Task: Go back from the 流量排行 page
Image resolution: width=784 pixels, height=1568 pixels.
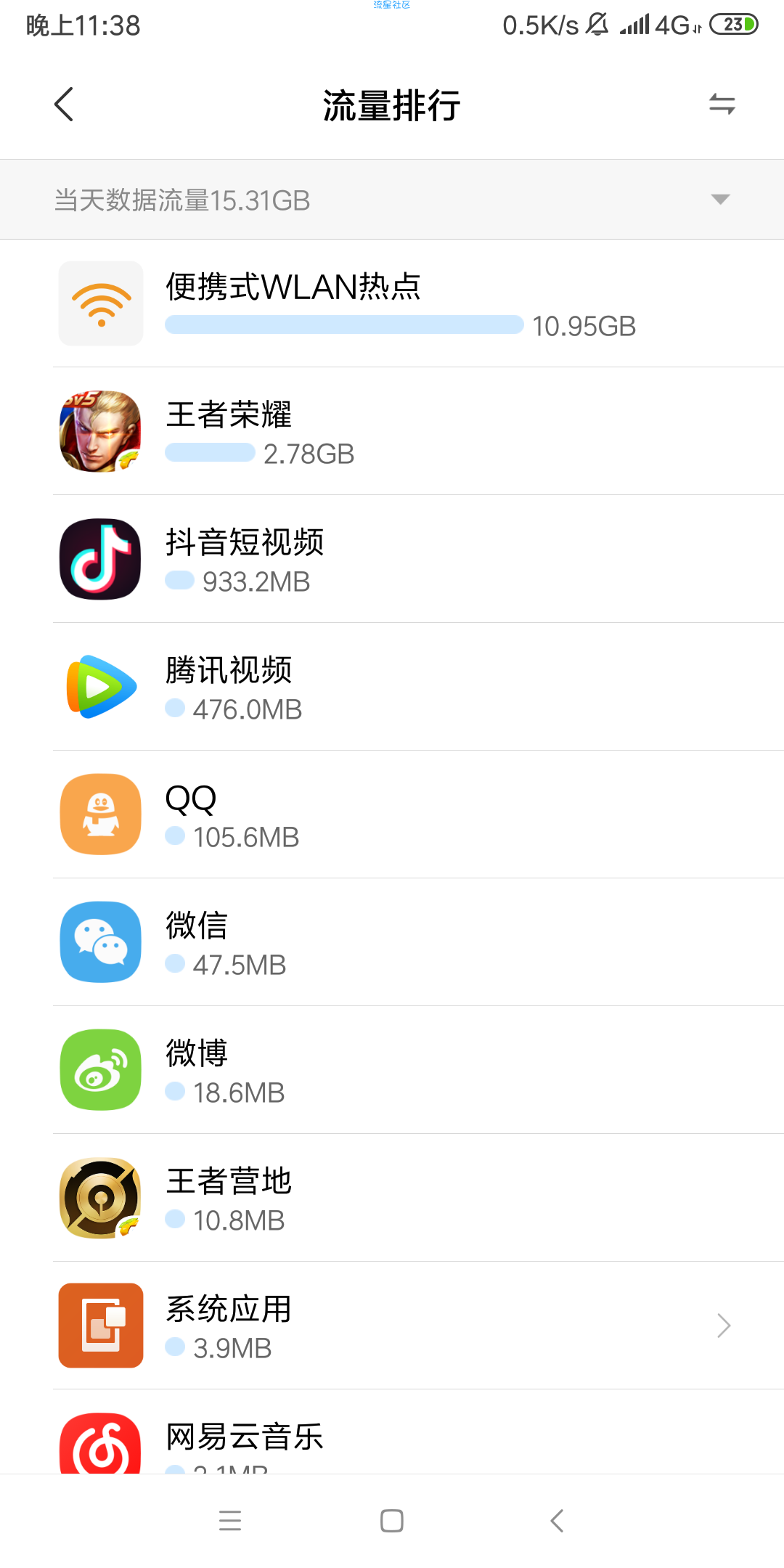Action: pos(64,105)
